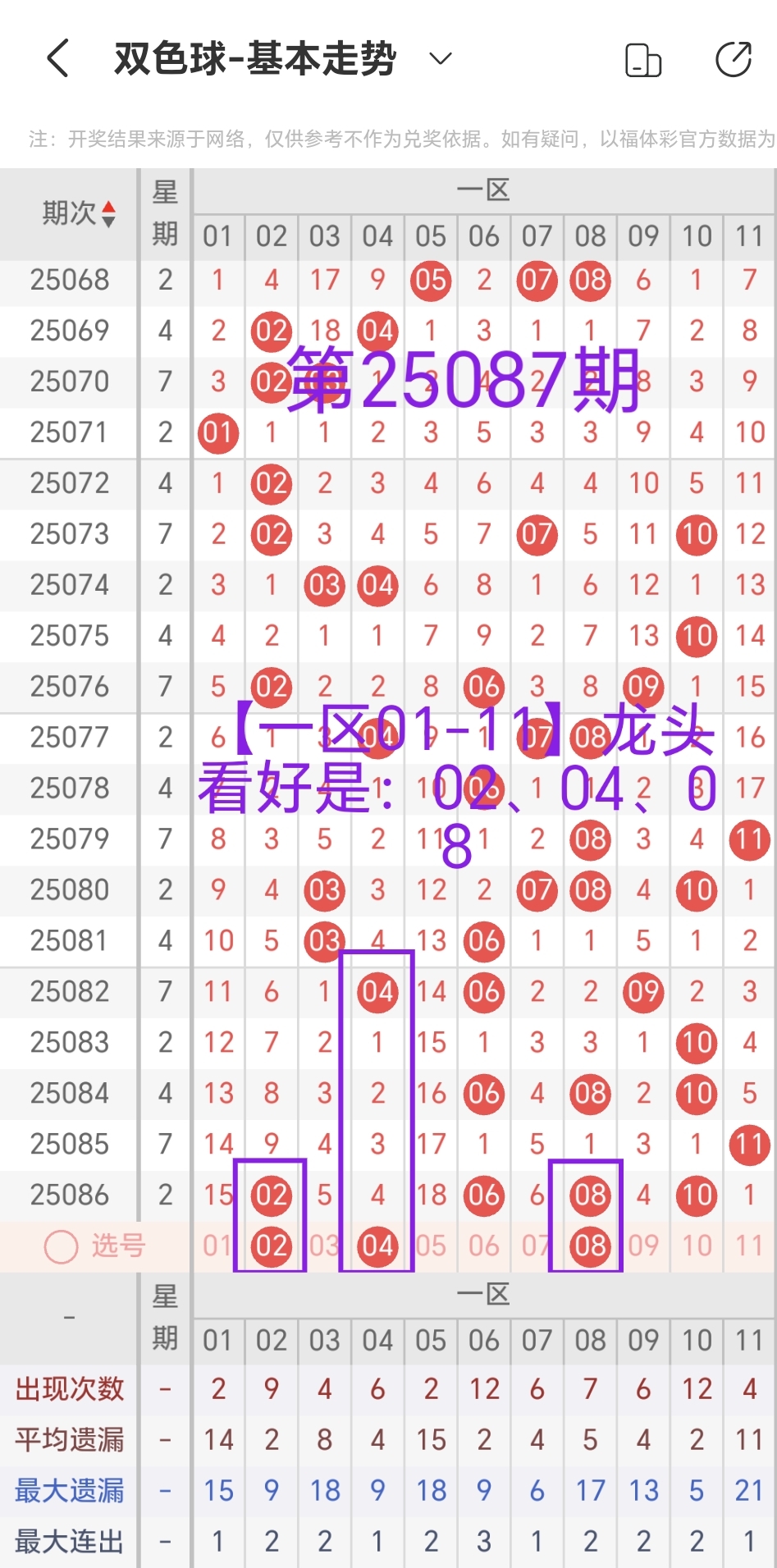Screen dimensions: 777x1568
Task: Switch chart to landscape view
Action: [x=644, y=58]
